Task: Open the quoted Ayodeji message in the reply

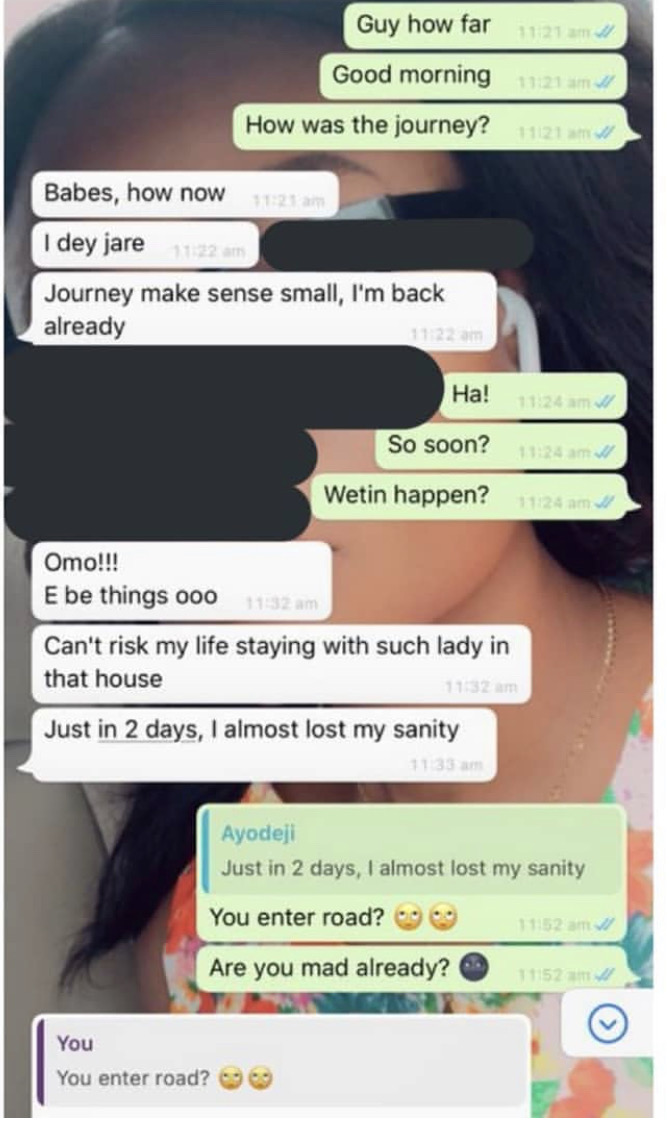Action: (x=407, y=852)
